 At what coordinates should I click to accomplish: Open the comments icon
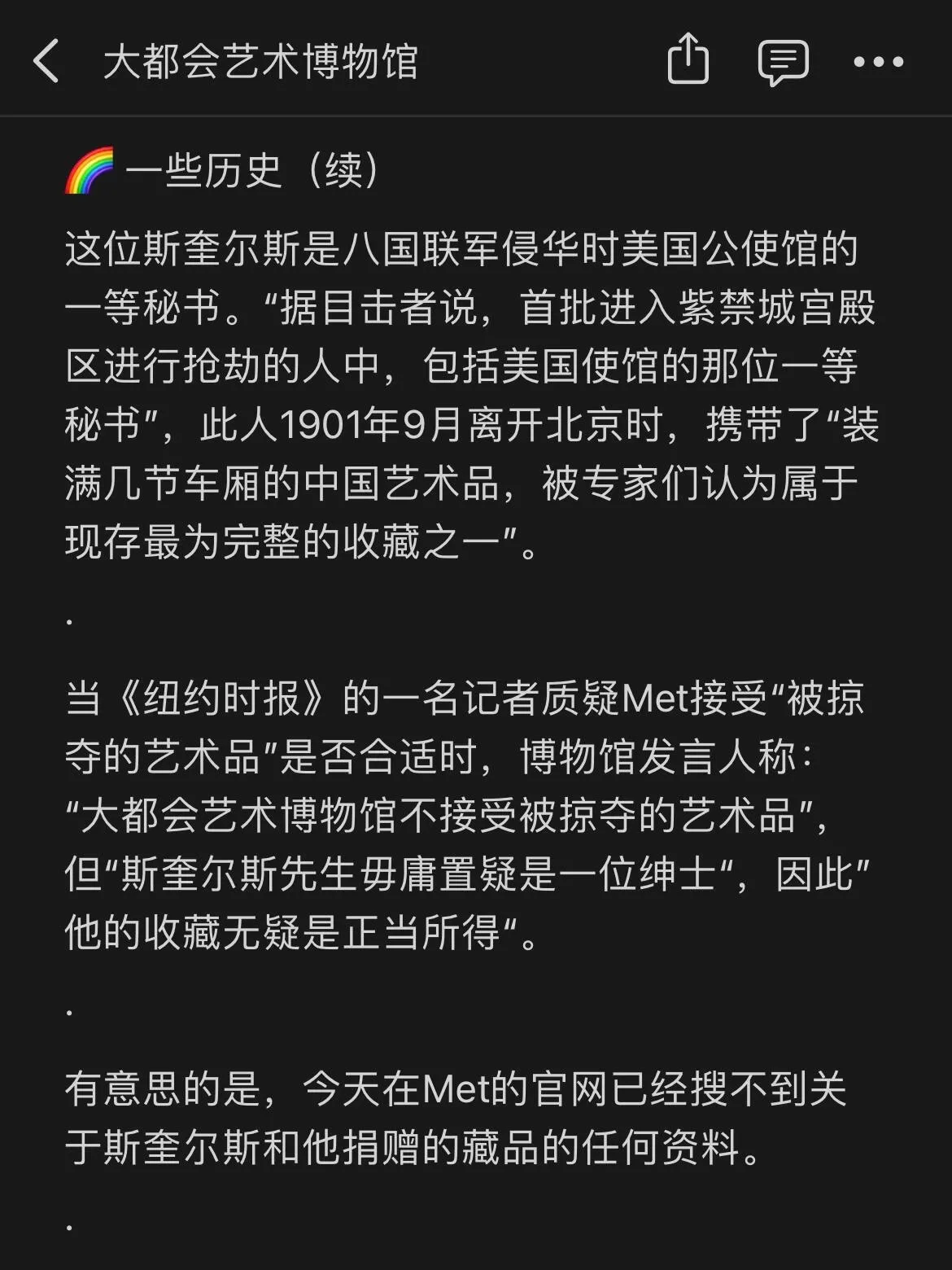pyautogui.click(x=783, y=63)
